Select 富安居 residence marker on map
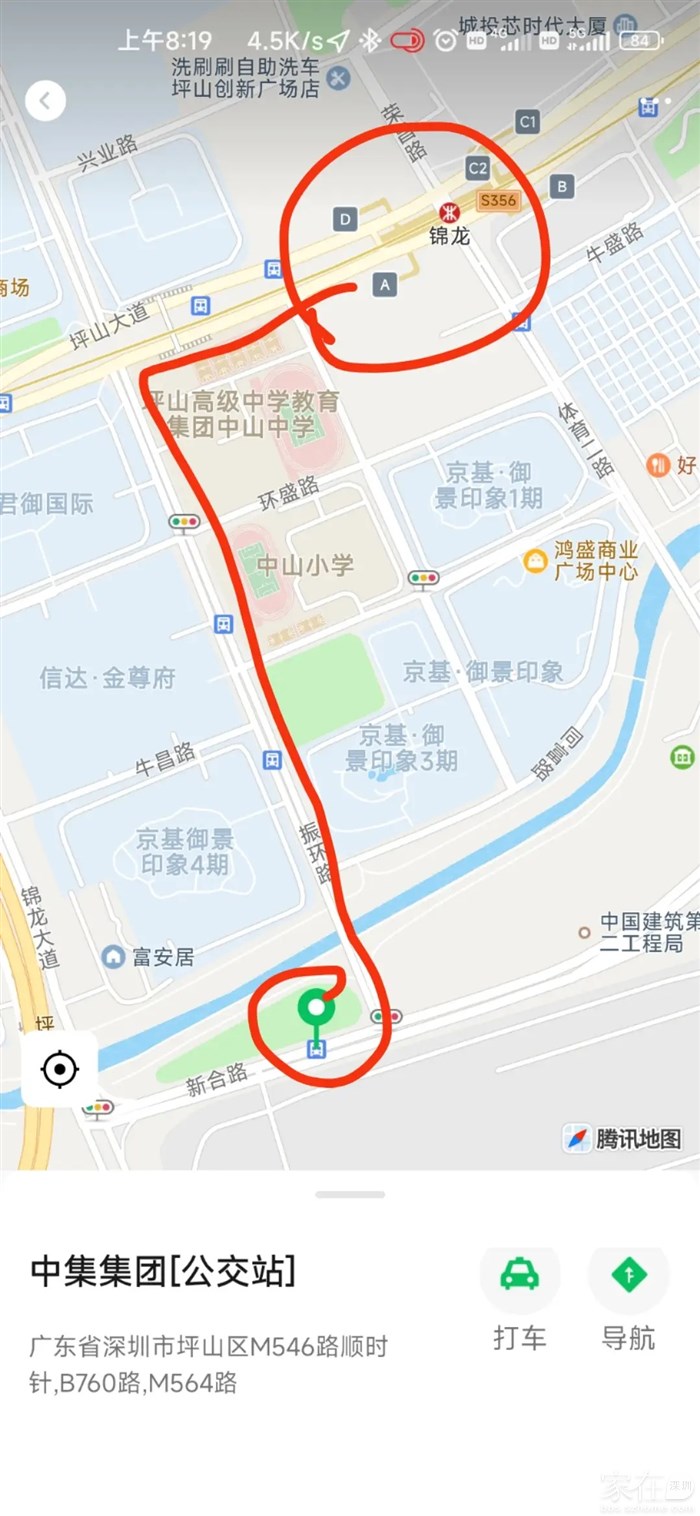 [x=114, y=956]
